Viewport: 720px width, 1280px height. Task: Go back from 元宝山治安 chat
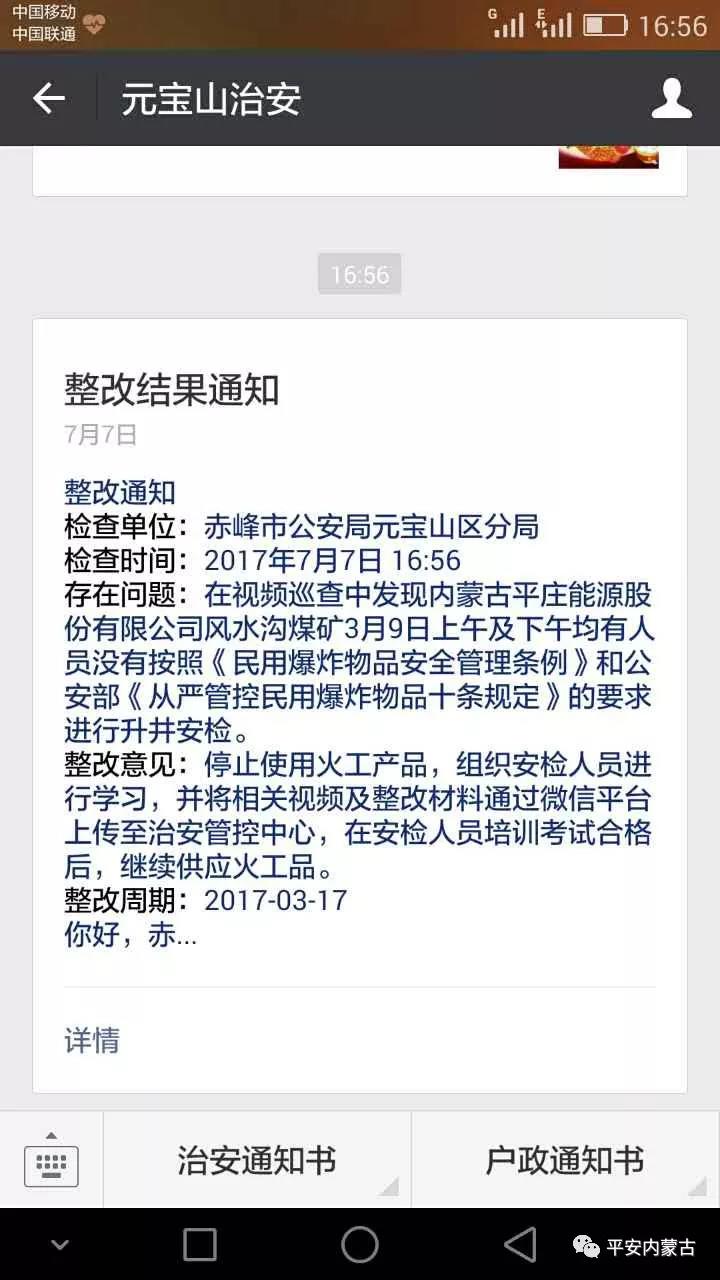pos(48,98)
